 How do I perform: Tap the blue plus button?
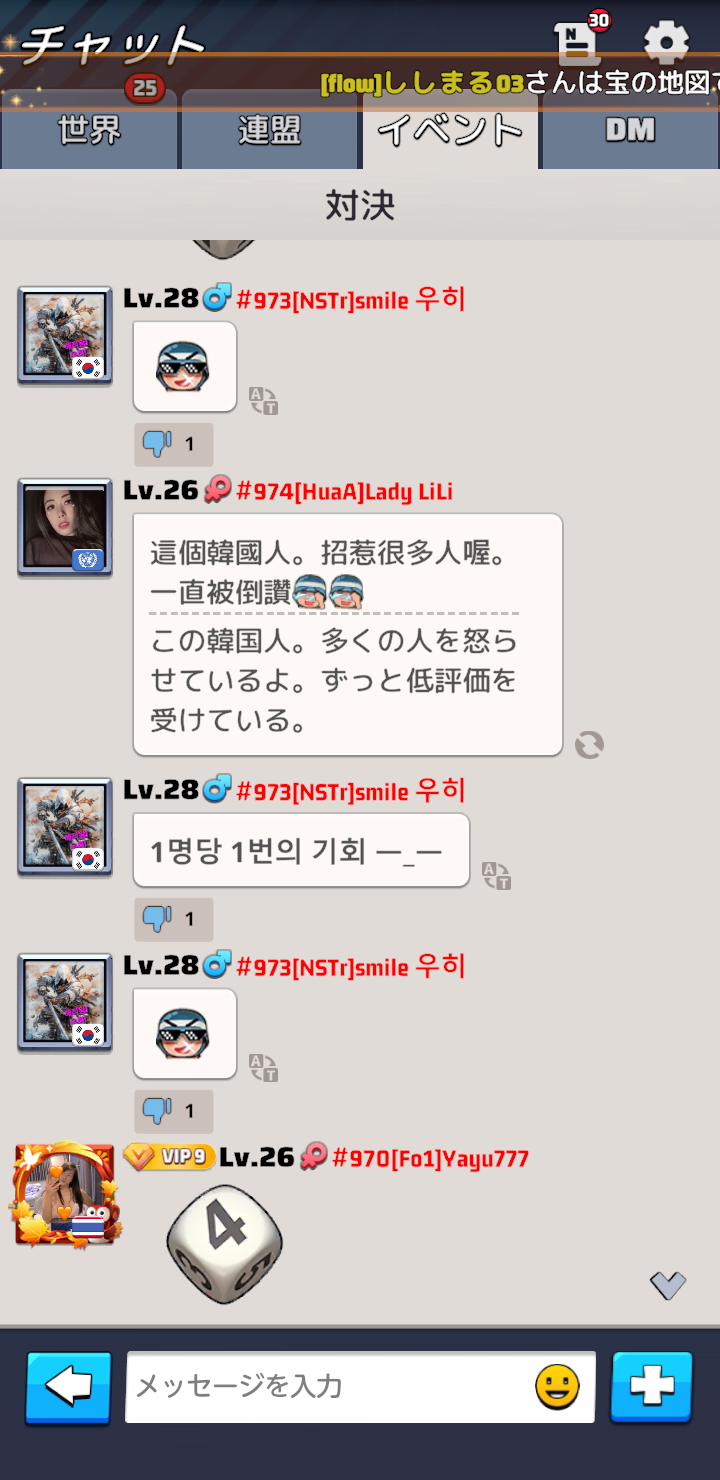652,1387
